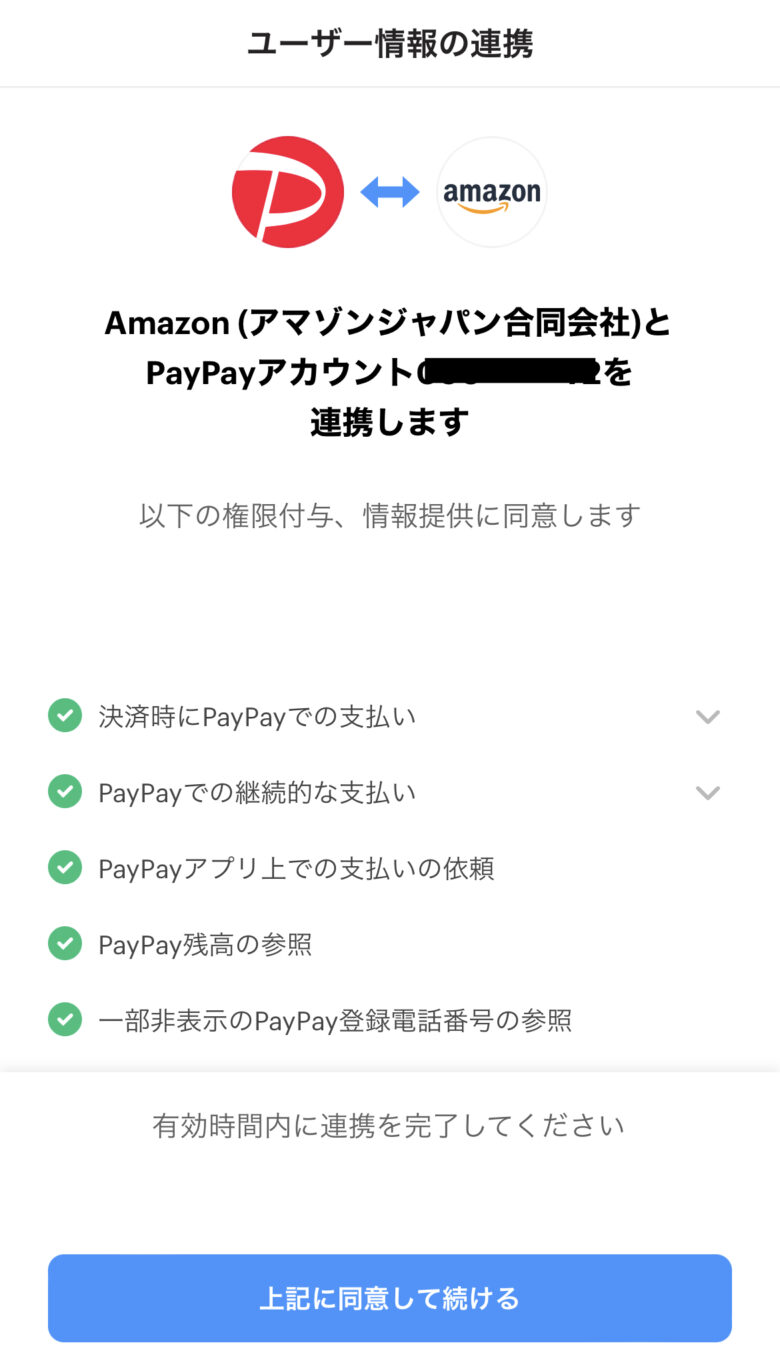
Task: Expand 決済時にPayPayでの支払い details
Action: point(708,717)
